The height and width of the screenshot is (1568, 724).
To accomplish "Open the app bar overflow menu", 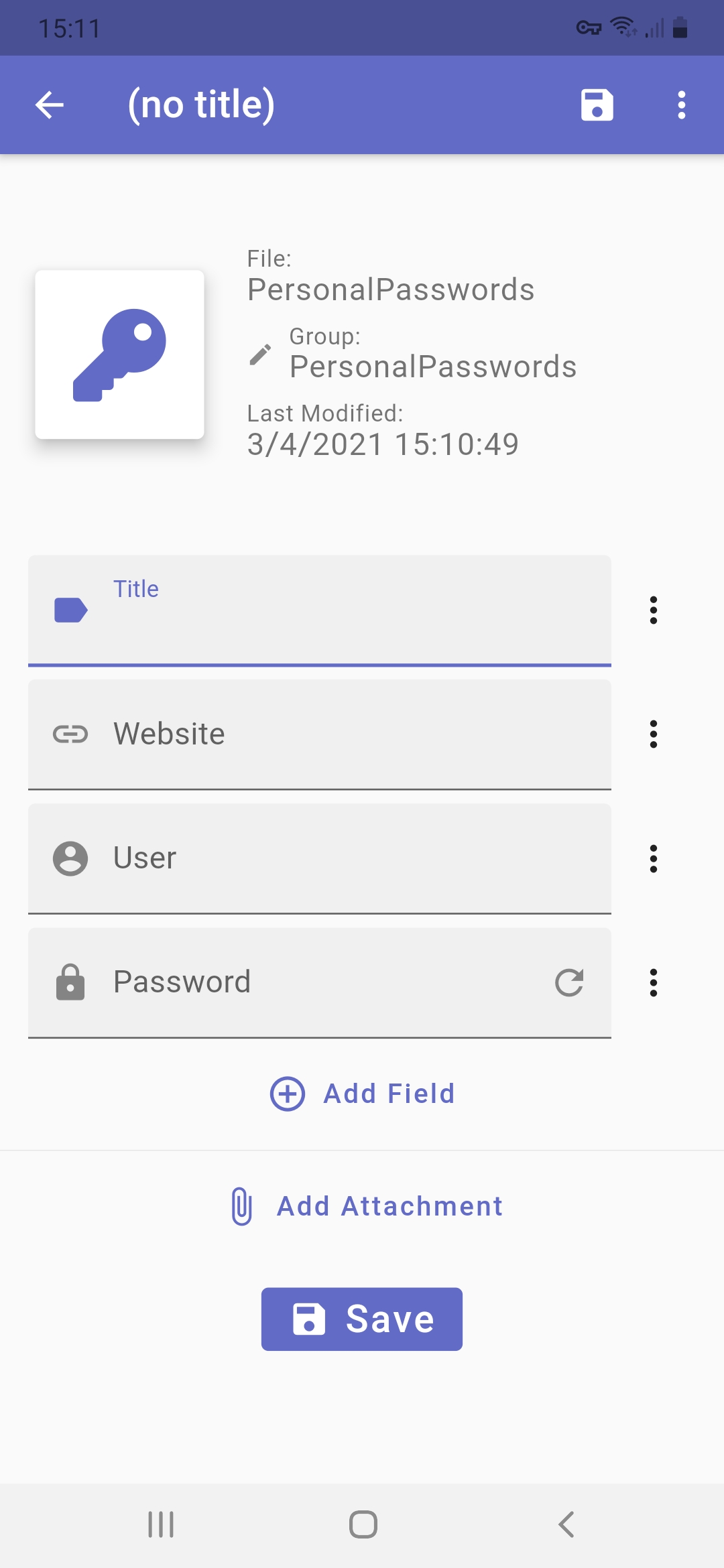I will point(681,105).
